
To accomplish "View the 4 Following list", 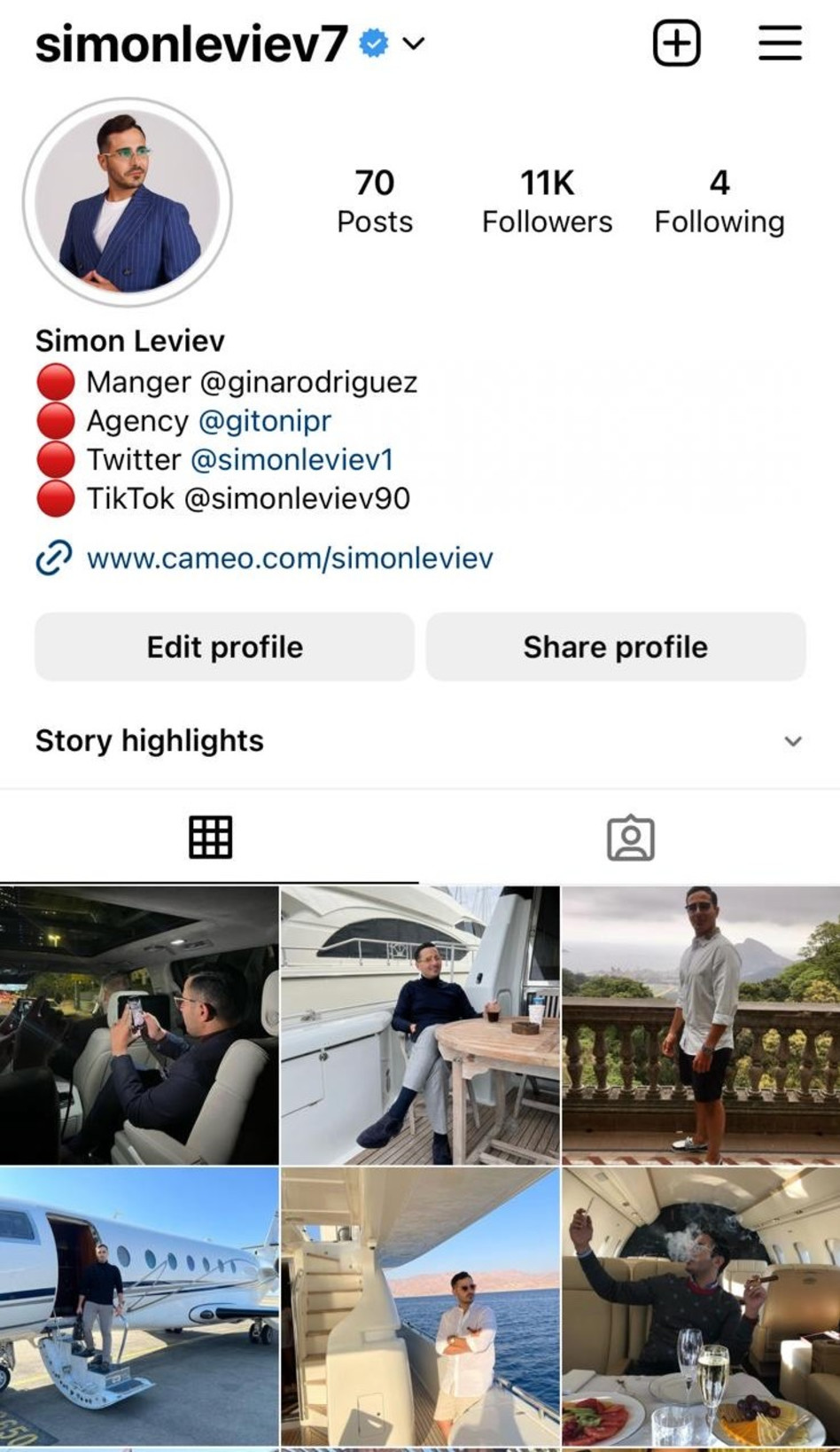I will pos(719,201).
